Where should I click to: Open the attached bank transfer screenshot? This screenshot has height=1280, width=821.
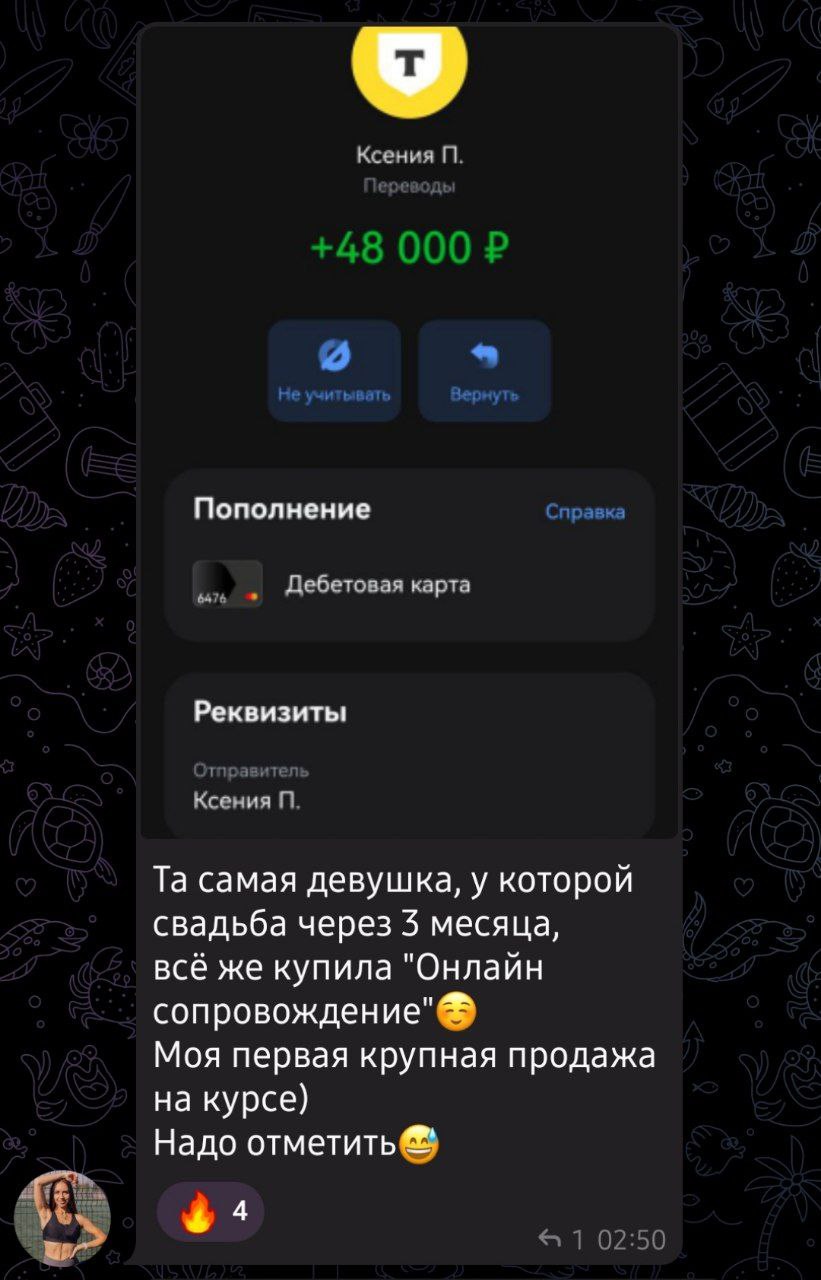point(409,430)
